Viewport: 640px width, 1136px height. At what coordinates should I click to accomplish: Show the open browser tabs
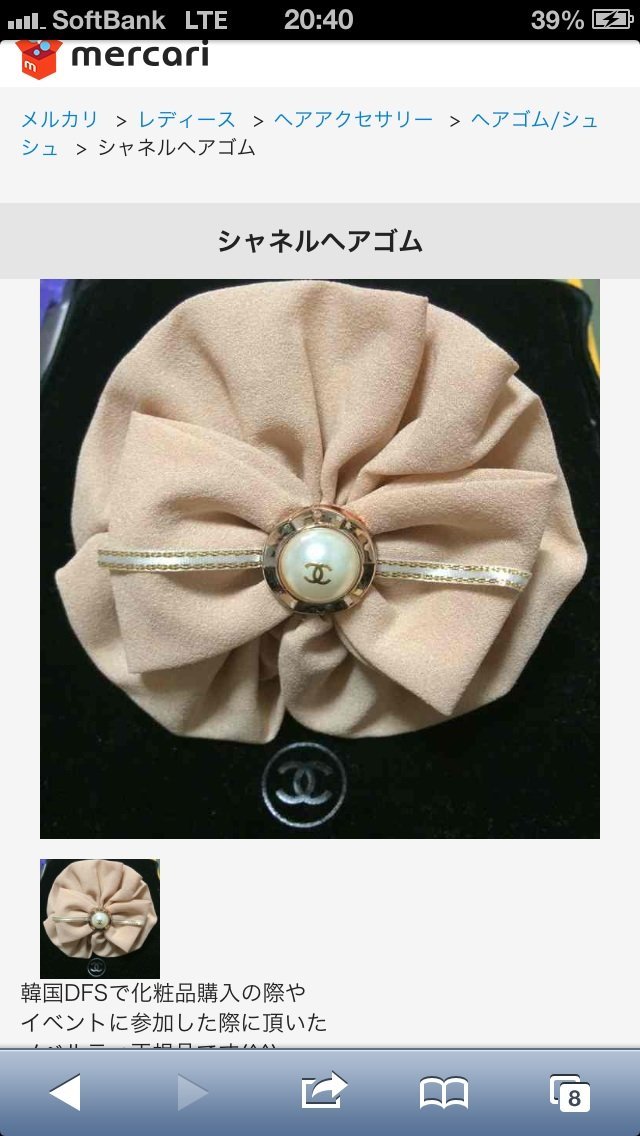pos(570,1092)
